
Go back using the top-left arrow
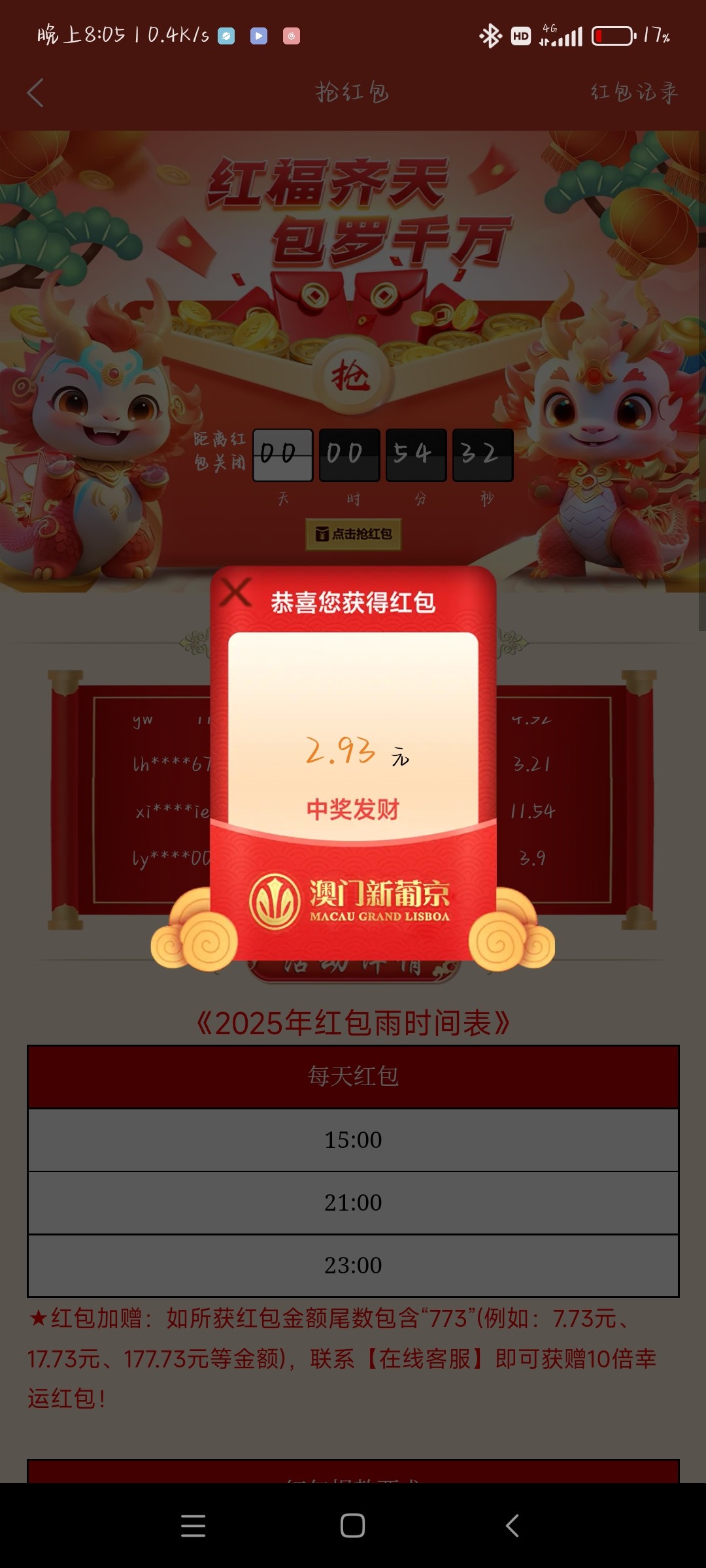(x=35, y=93)
